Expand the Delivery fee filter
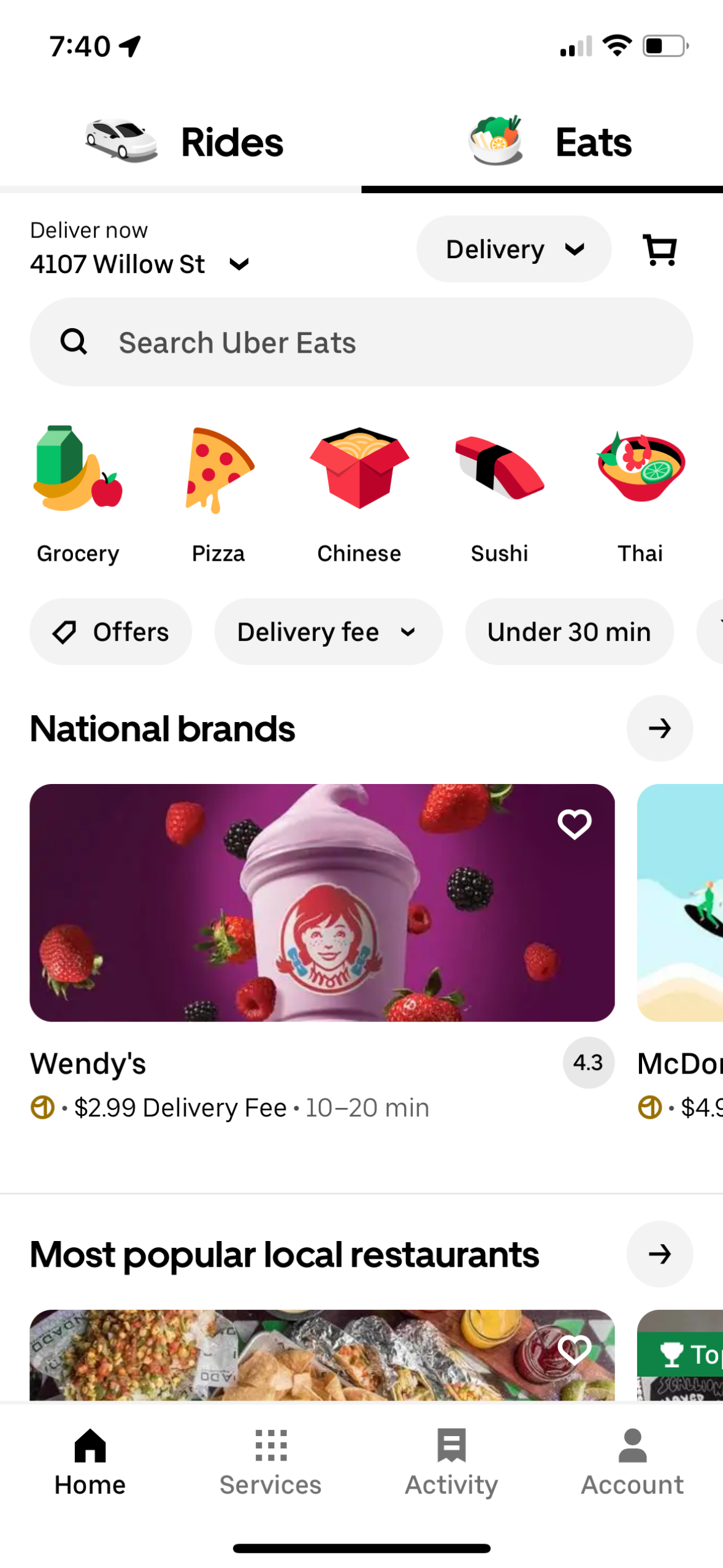The width and height of the screenshot is (723, 1568). tap(327, 631)
